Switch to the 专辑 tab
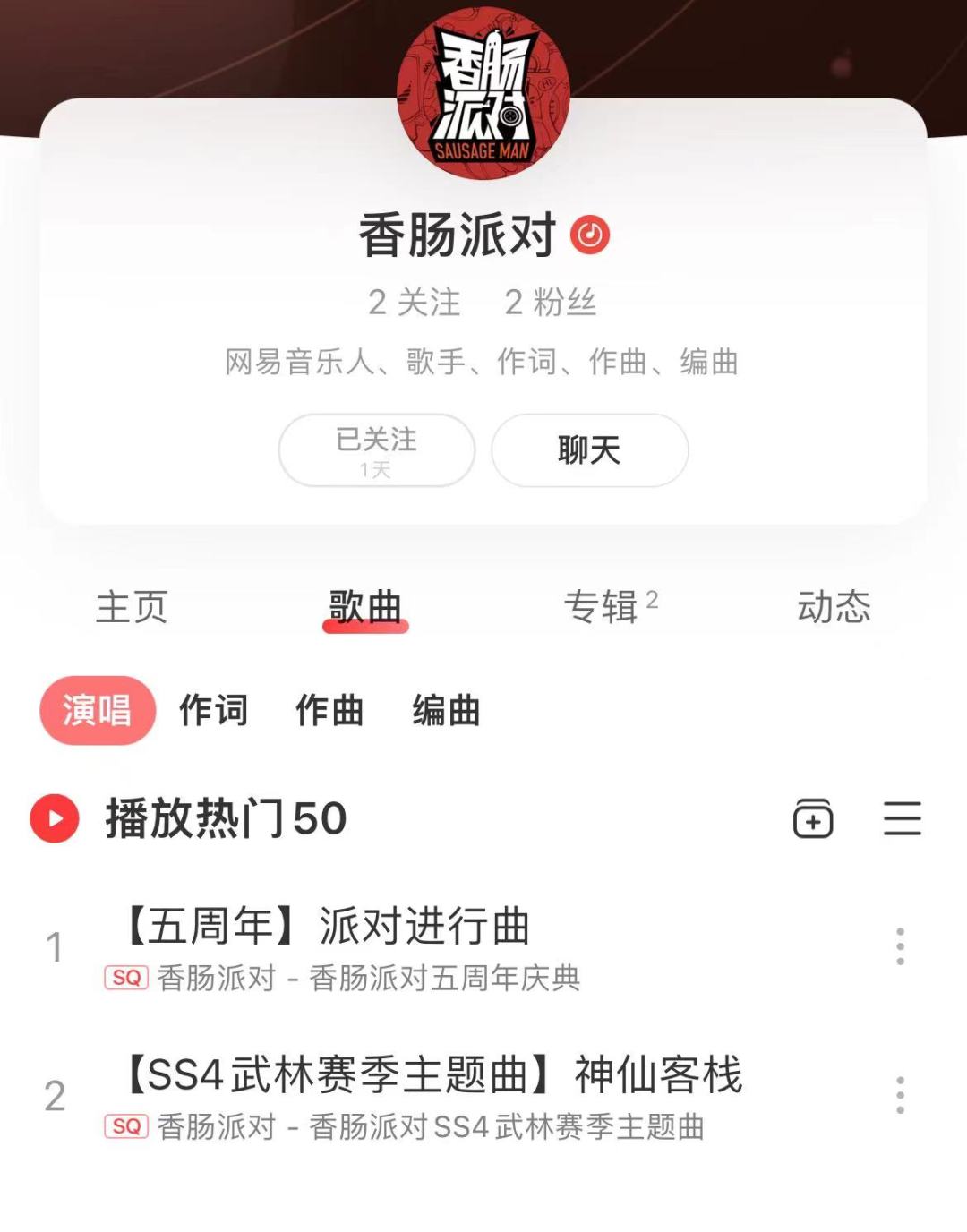The height and width of the screenshot is (1232, 967). pyautogui.click(x=604, y=609)
